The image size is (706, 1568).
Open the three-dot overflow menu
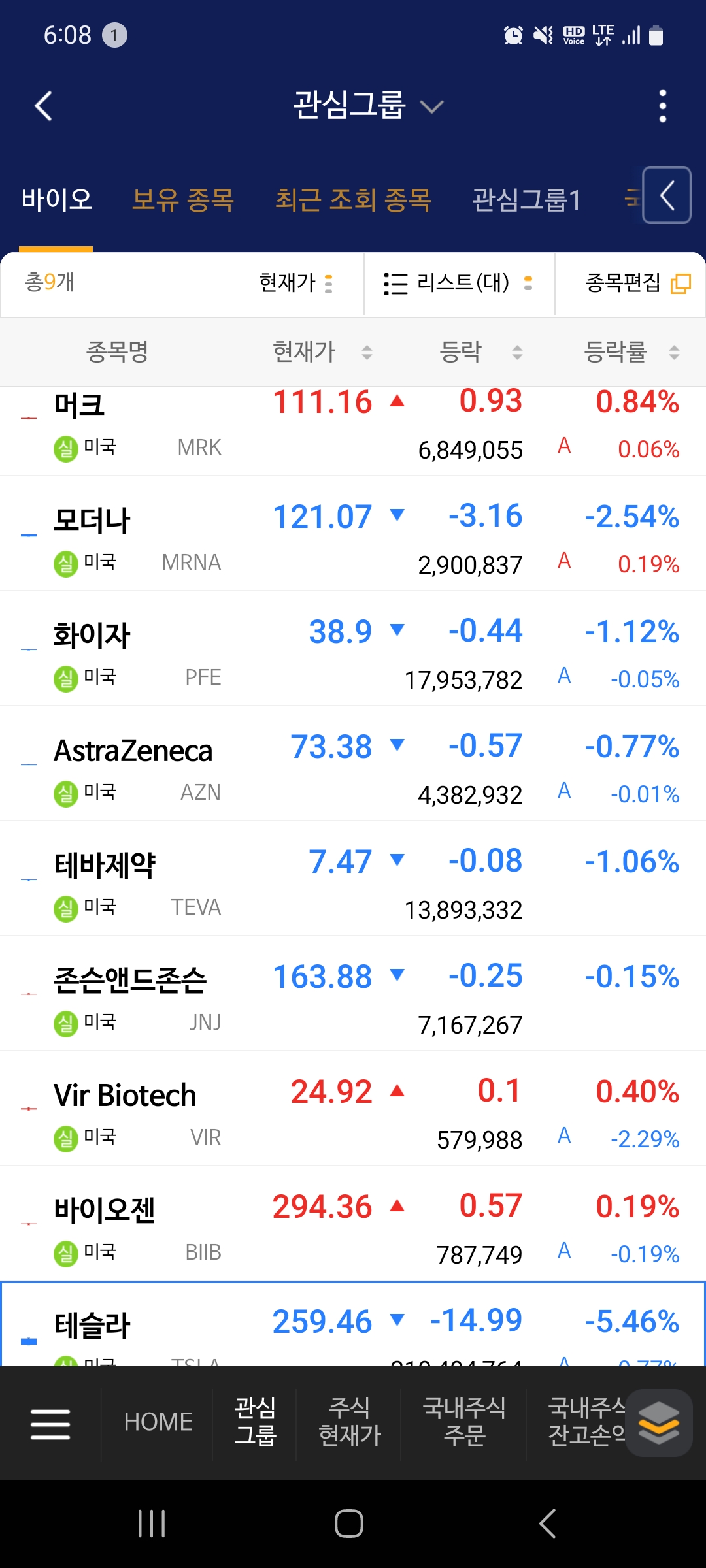click(663, 106)
